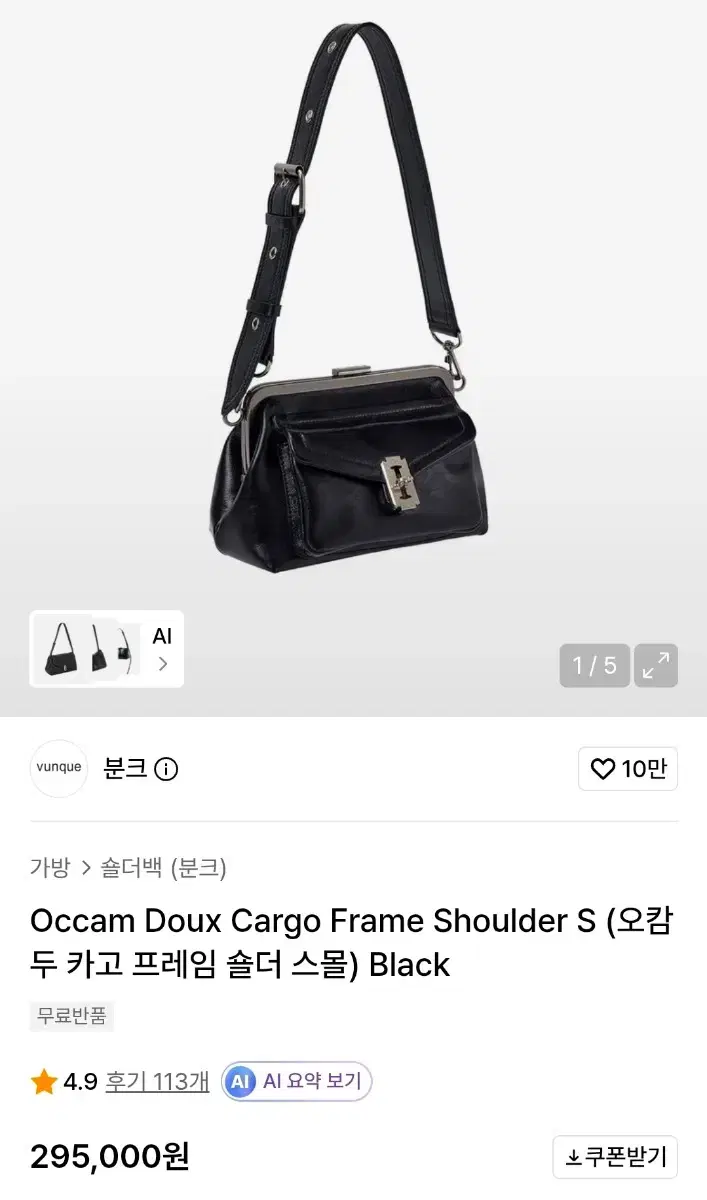Open the 분크 brand page
This screenshot has width=707, height=1200.
[126, 769]
